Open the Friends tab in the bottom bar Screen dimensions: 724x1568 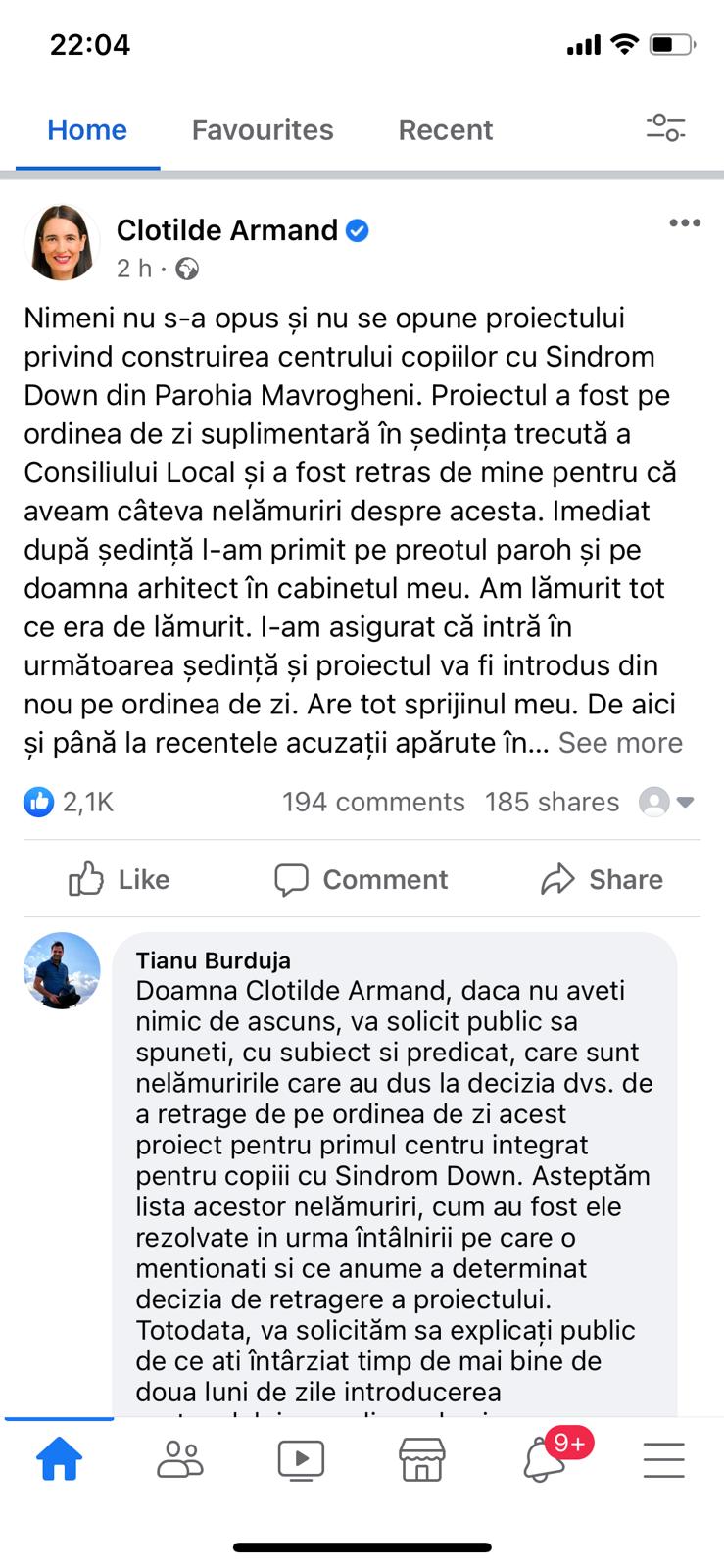point(180,1460)
